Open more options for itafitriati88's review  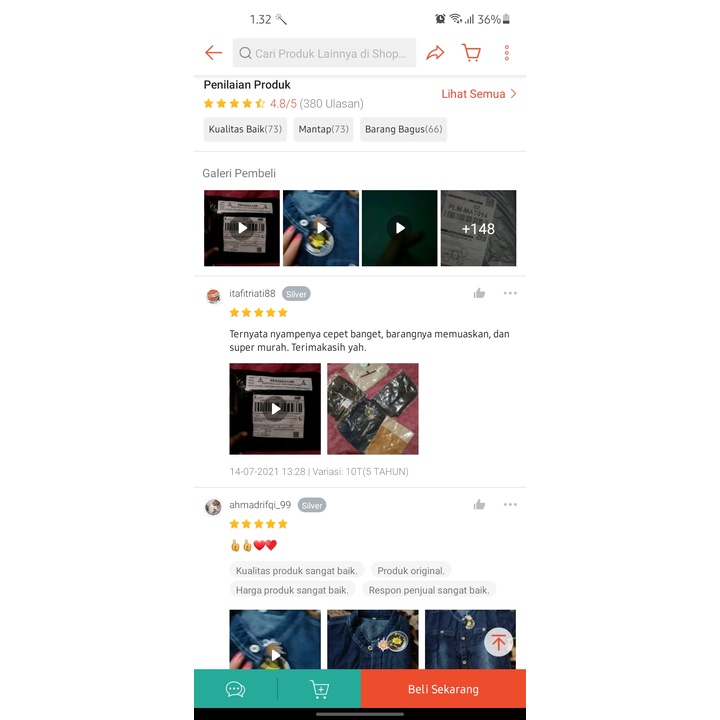click(510, 293)
